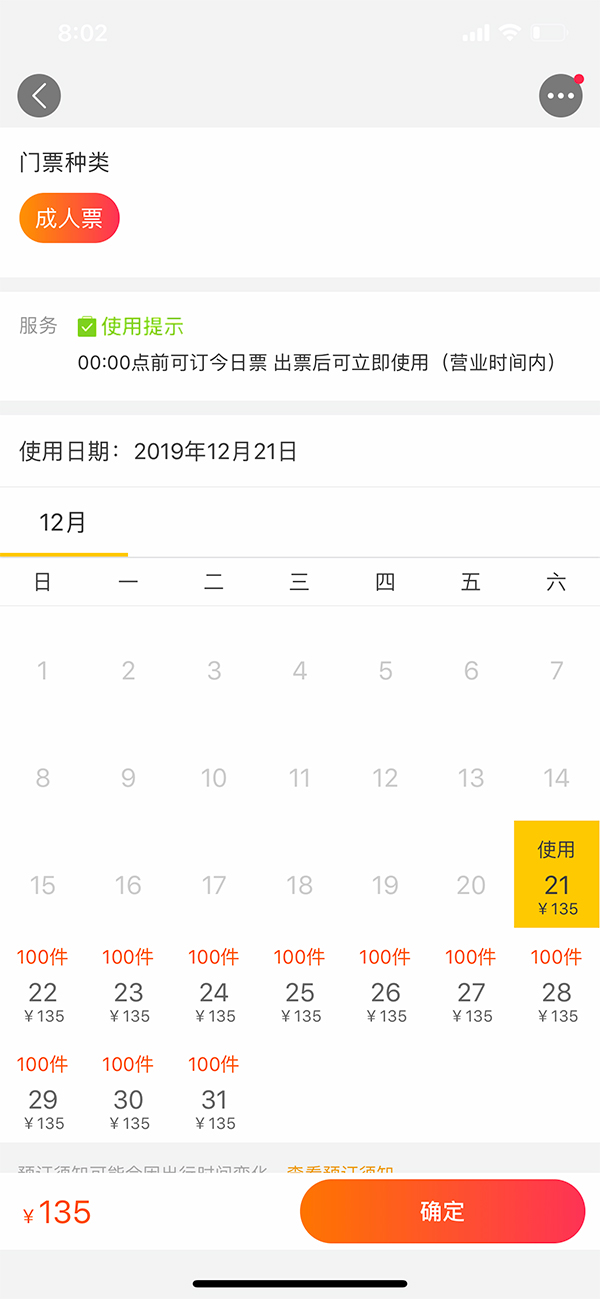Choose December 27 on the calendar
This screenshot has width=600, height=1299.
471,986
